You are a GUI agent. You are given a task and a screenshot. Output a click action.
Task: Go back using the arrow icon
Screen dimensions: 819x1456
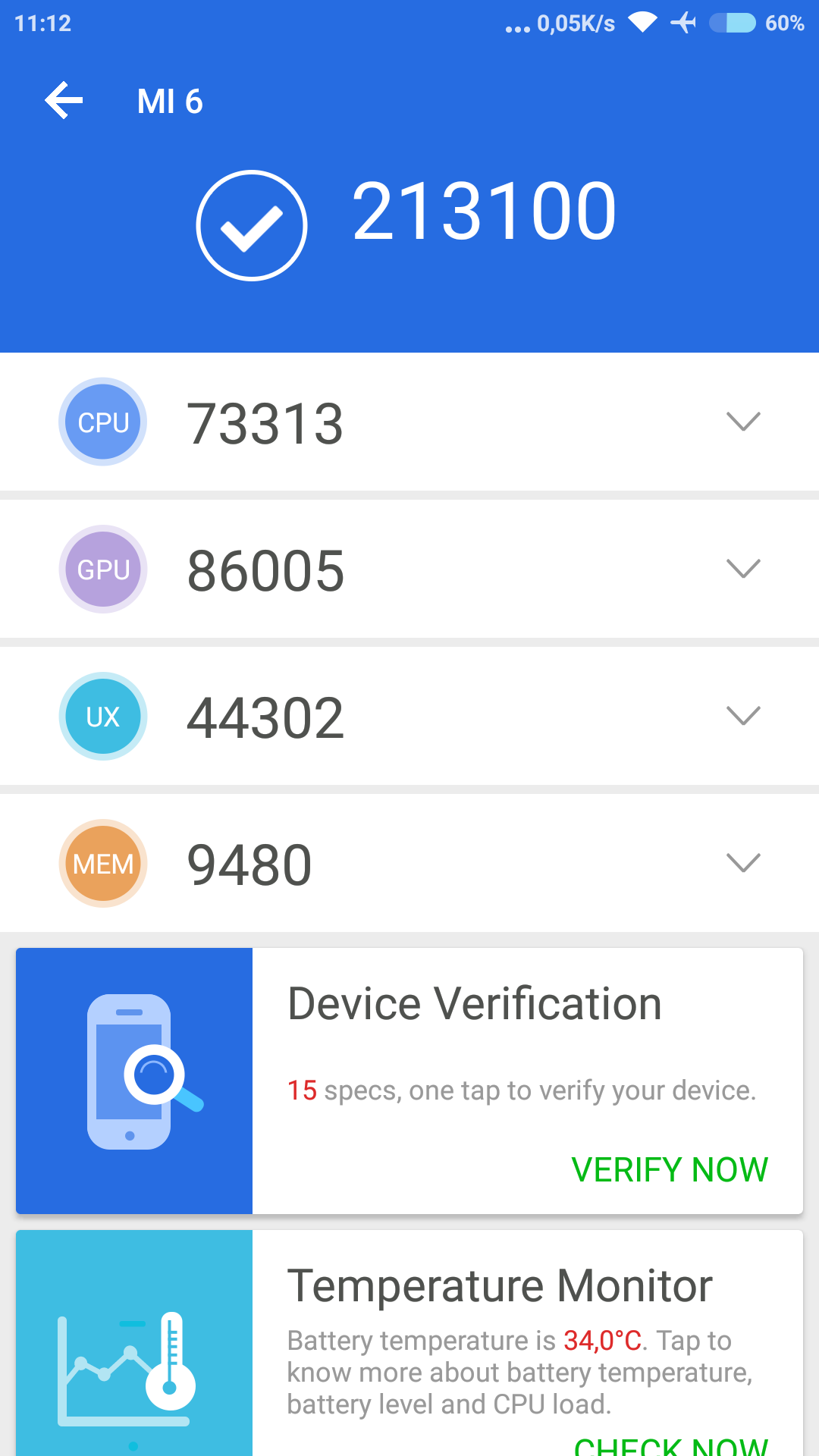[64, 101]
